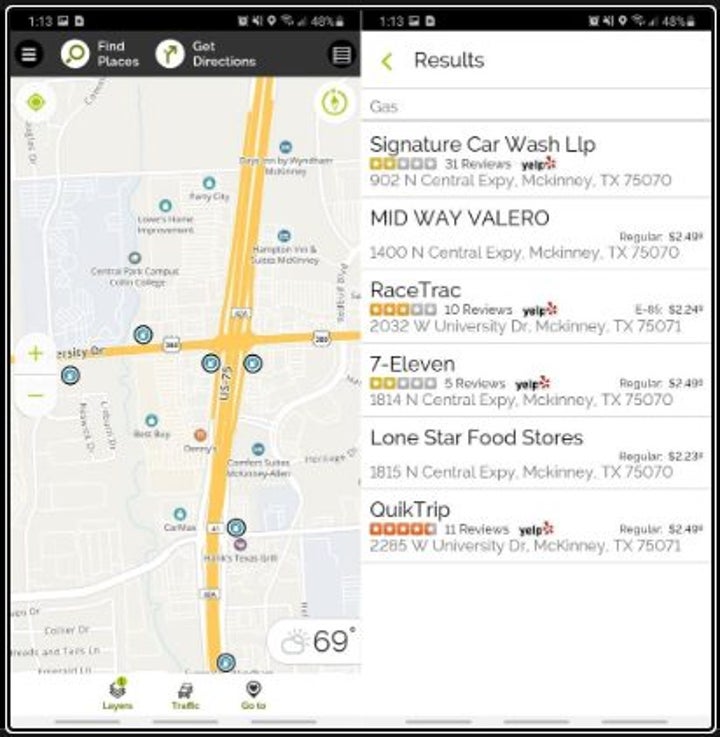
Task: Open the hamburger menu
Action: point(29,54)
